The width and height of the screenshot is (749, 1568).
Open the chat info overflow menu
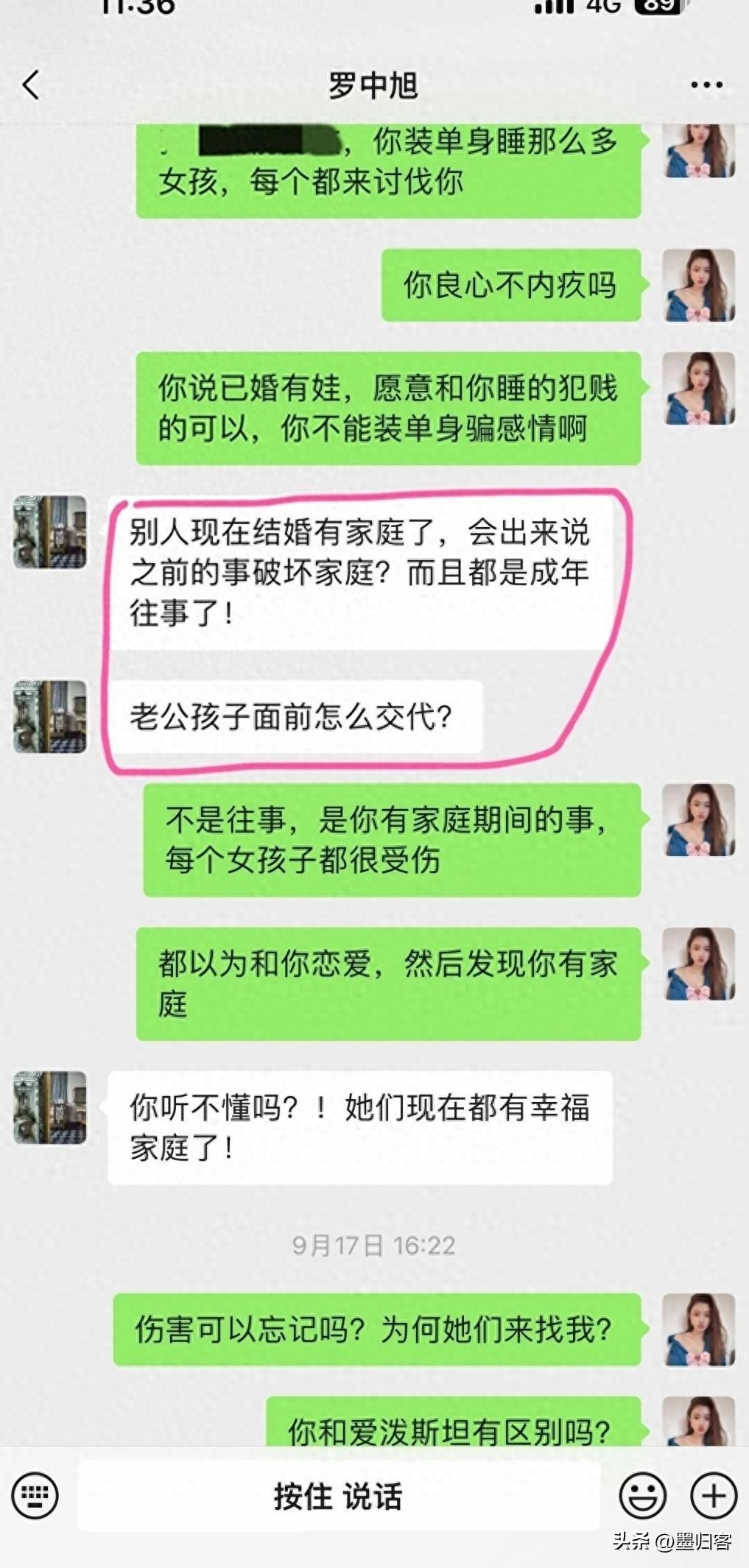[x=706, y=85]
